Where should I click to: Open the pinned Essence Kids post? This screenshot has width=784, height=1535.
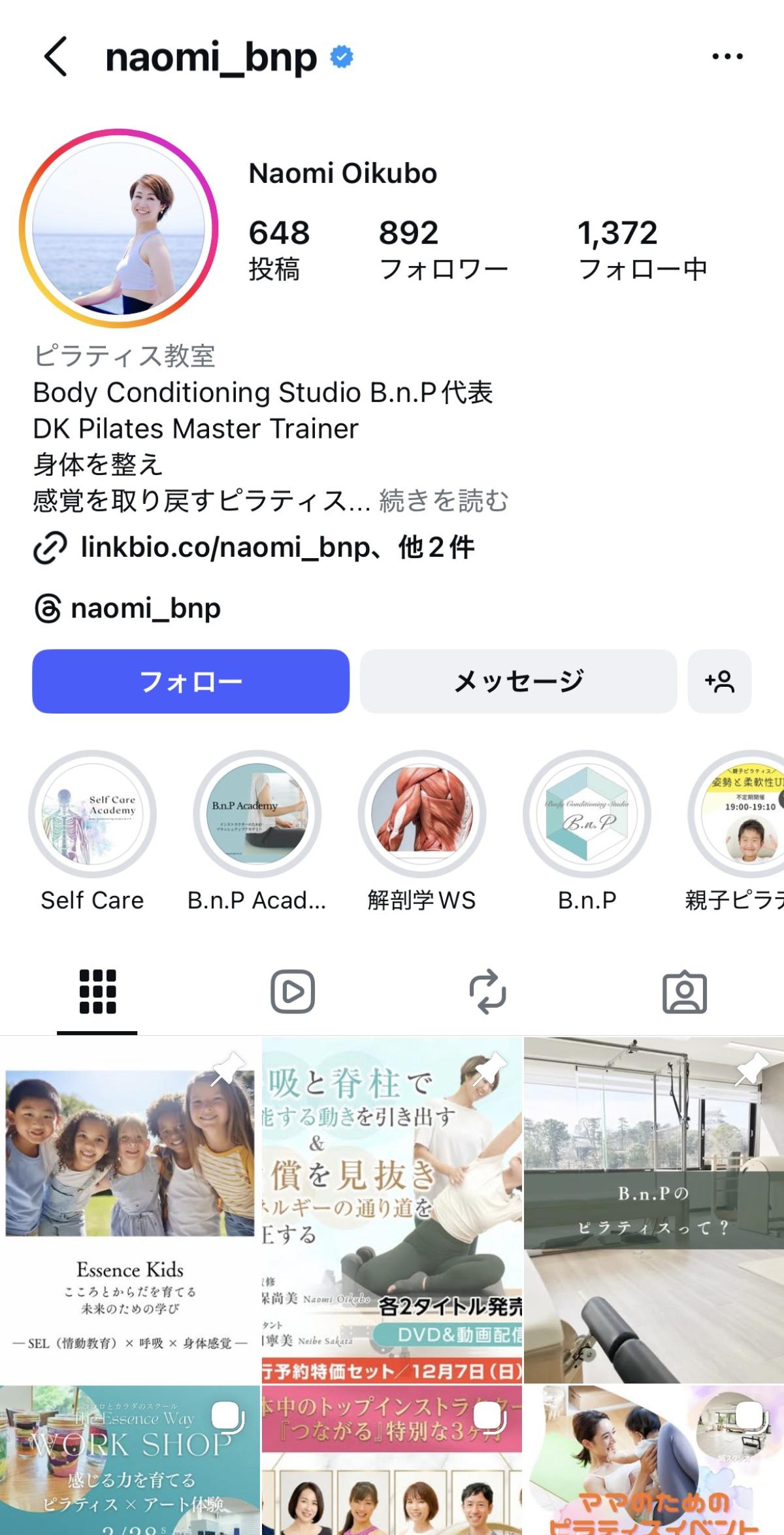click(129, 1209)
